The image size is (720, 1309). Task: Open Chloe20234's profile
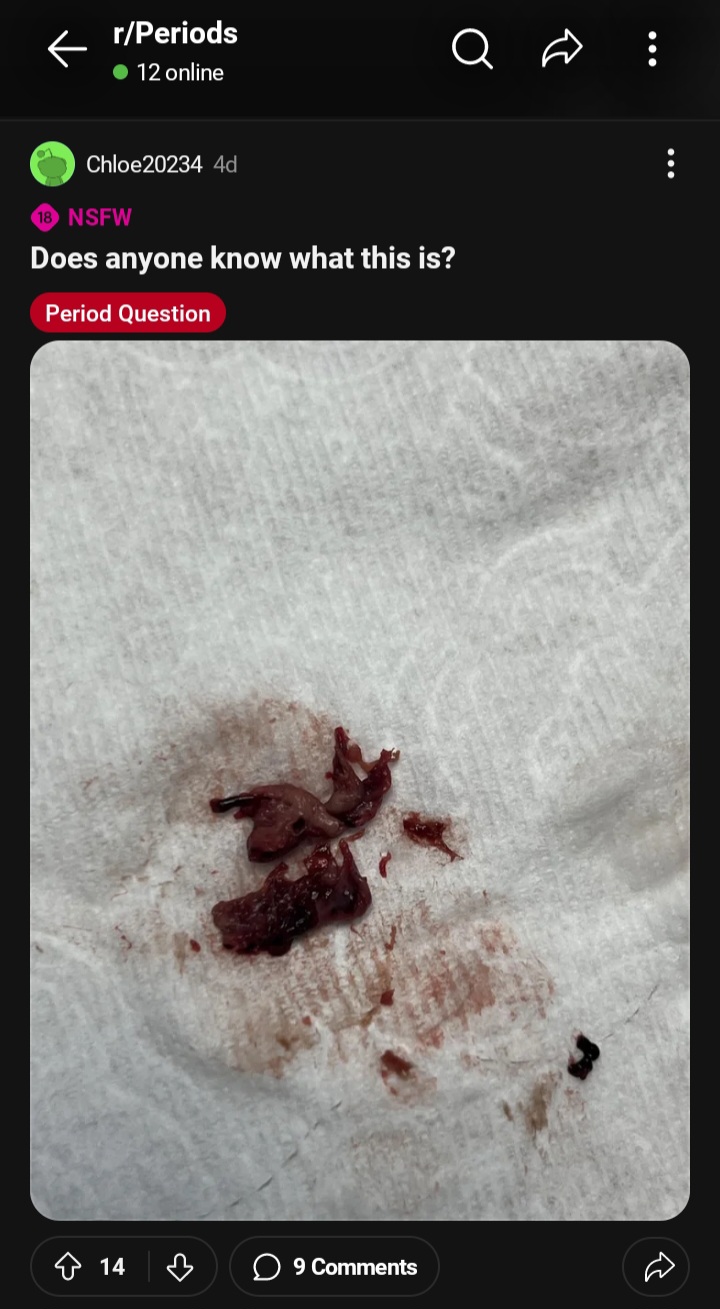pos(144,164)
